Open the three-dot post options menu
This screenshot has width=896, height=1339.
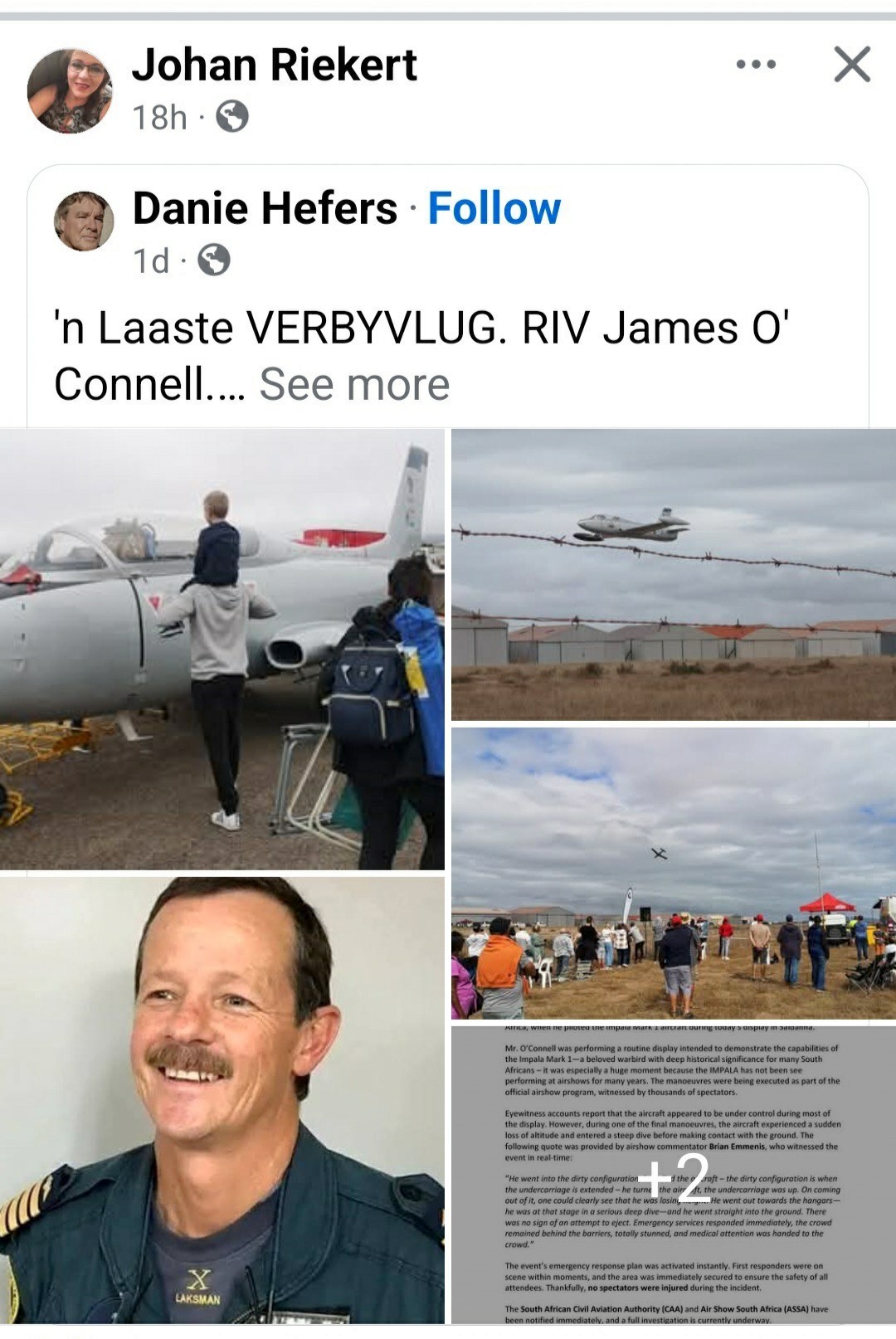coord(756,65)
